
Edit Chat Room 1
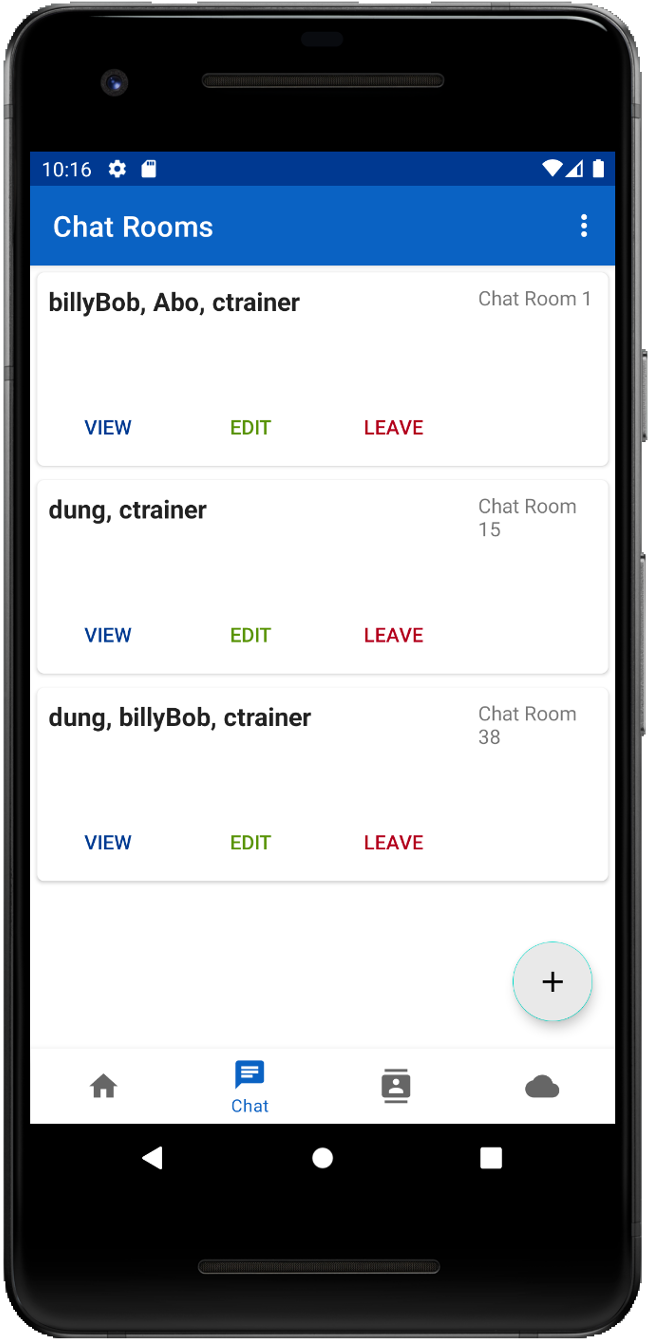(x=250, y=428)
